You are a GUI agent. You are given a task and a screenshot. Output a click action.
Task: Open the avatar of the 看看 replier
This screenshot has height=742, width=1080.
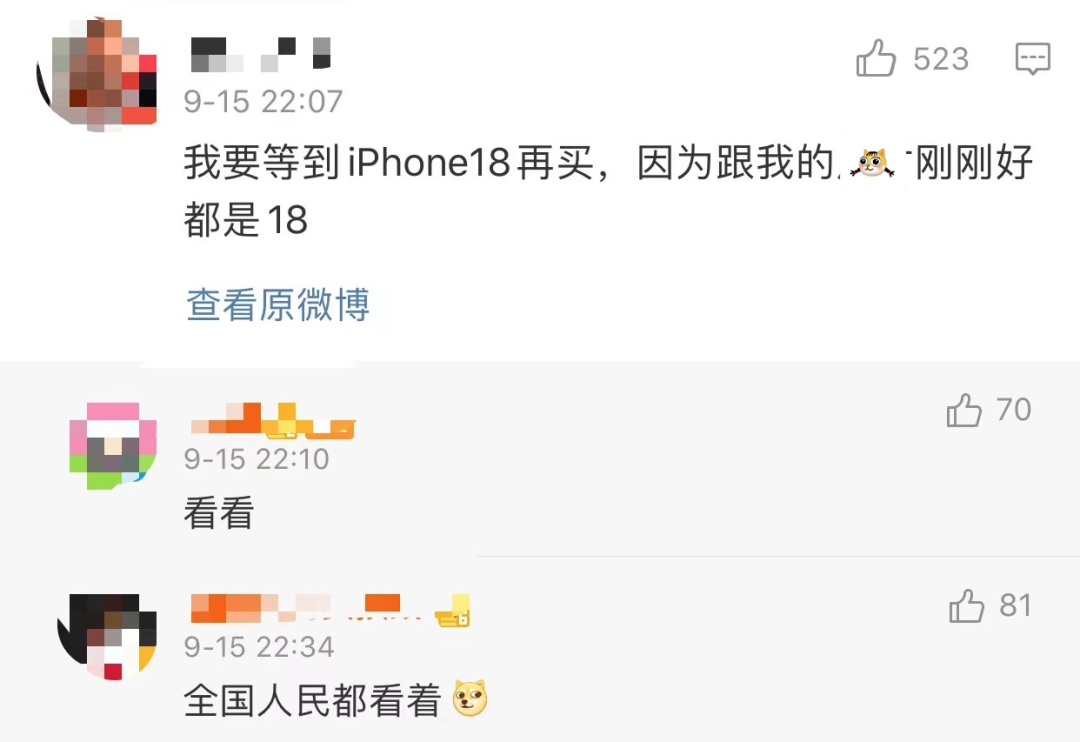[113, 446]
